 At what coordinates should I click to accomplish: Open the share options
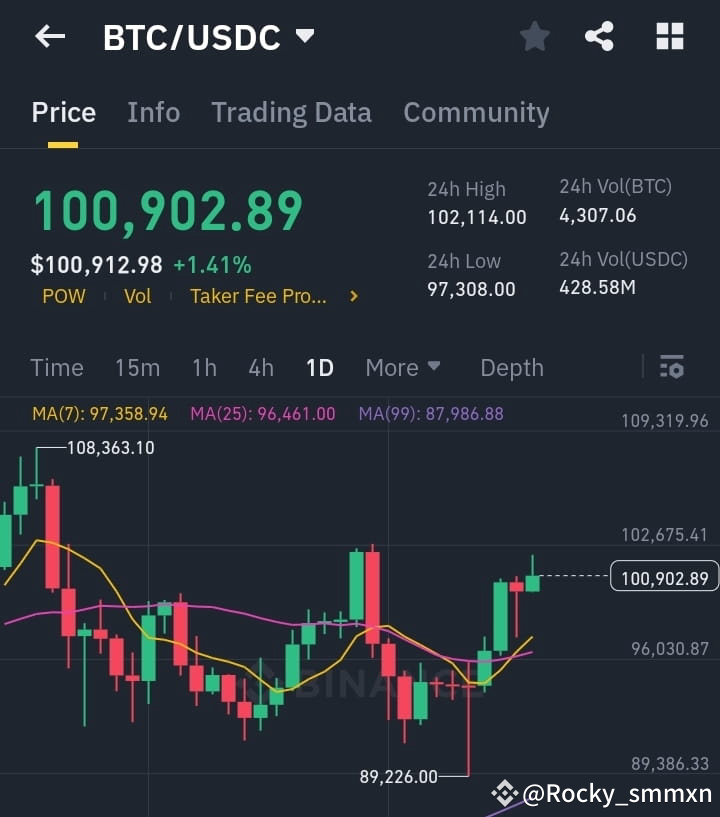[600, 36]
